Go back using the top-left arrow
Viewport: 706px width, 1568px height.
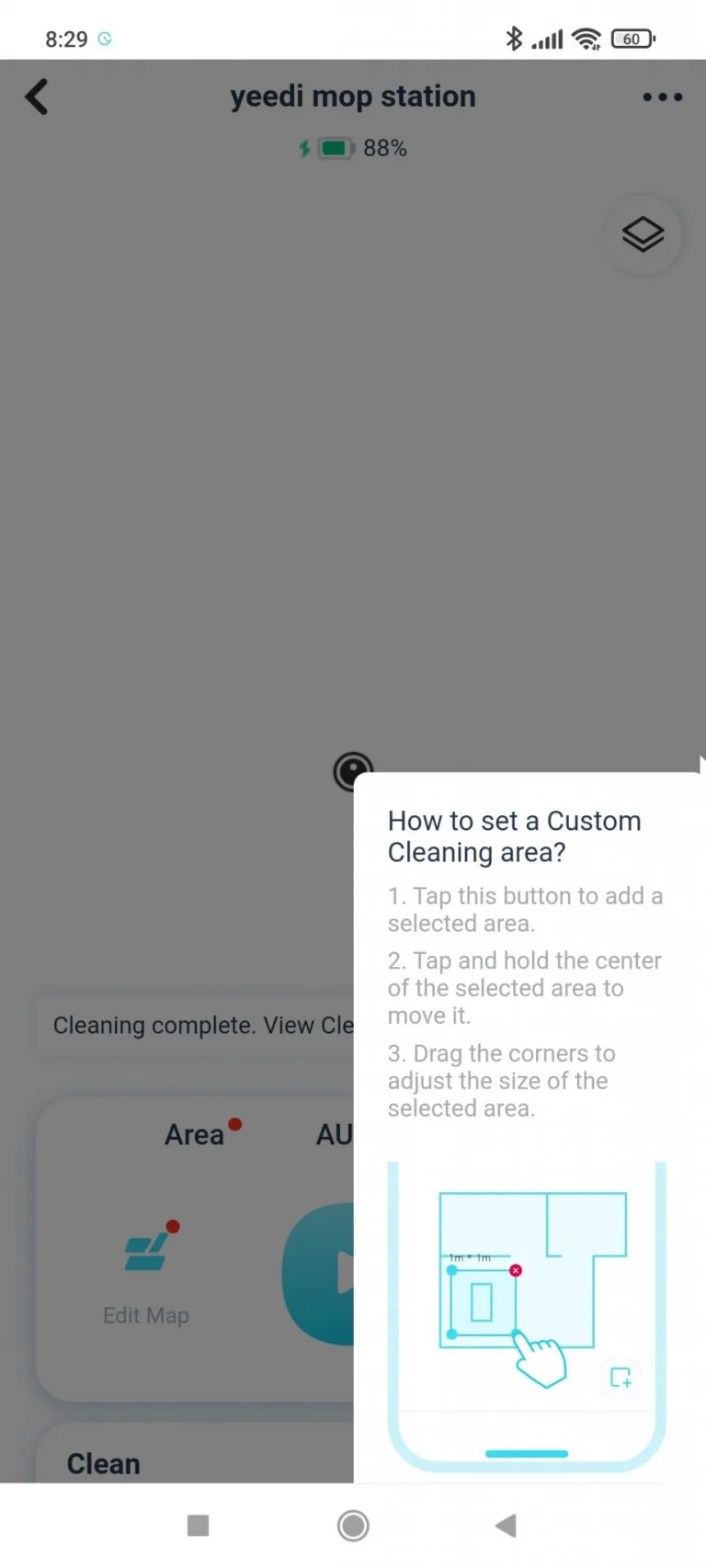[37, 97]
